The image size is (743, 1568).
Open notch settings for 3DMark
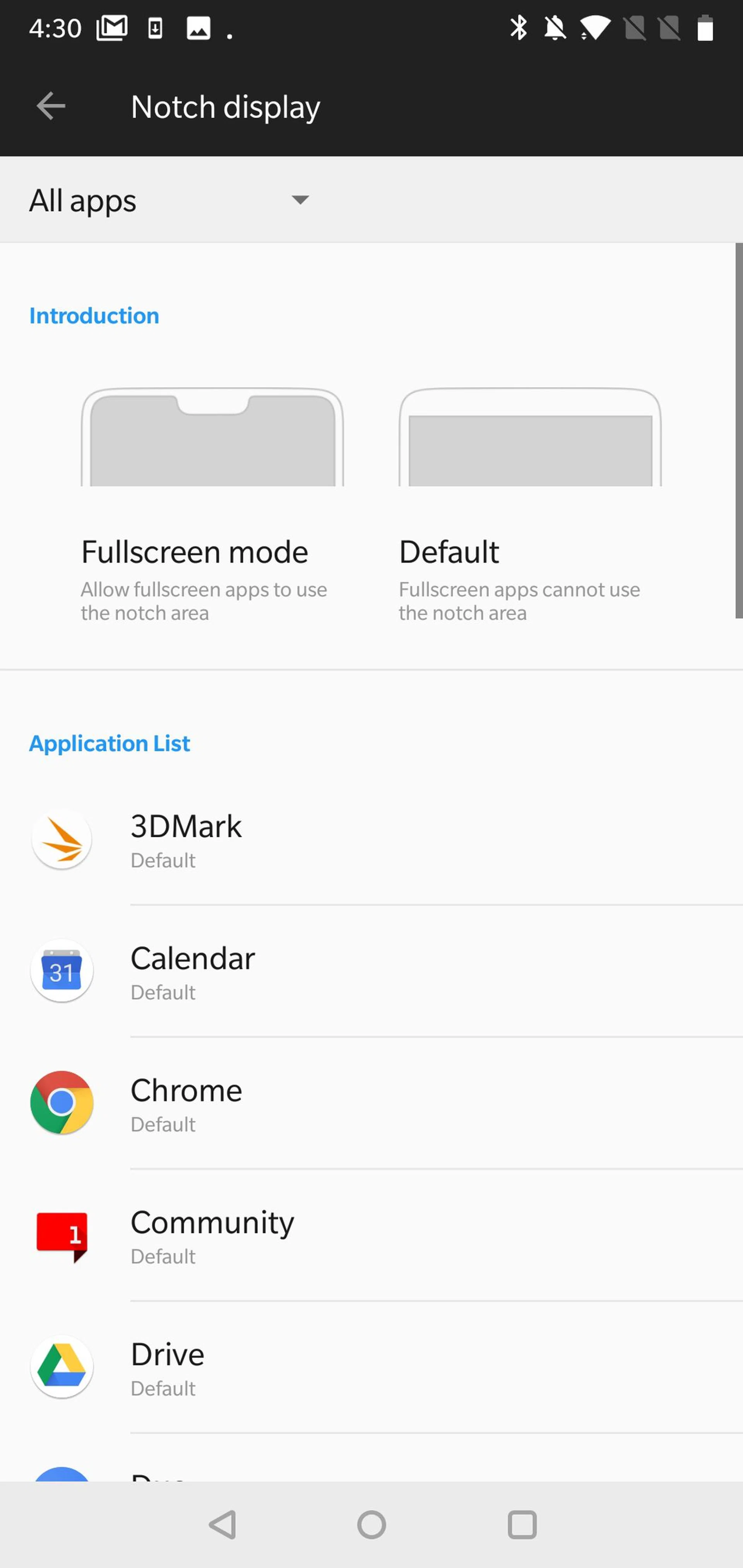point(371,840)
